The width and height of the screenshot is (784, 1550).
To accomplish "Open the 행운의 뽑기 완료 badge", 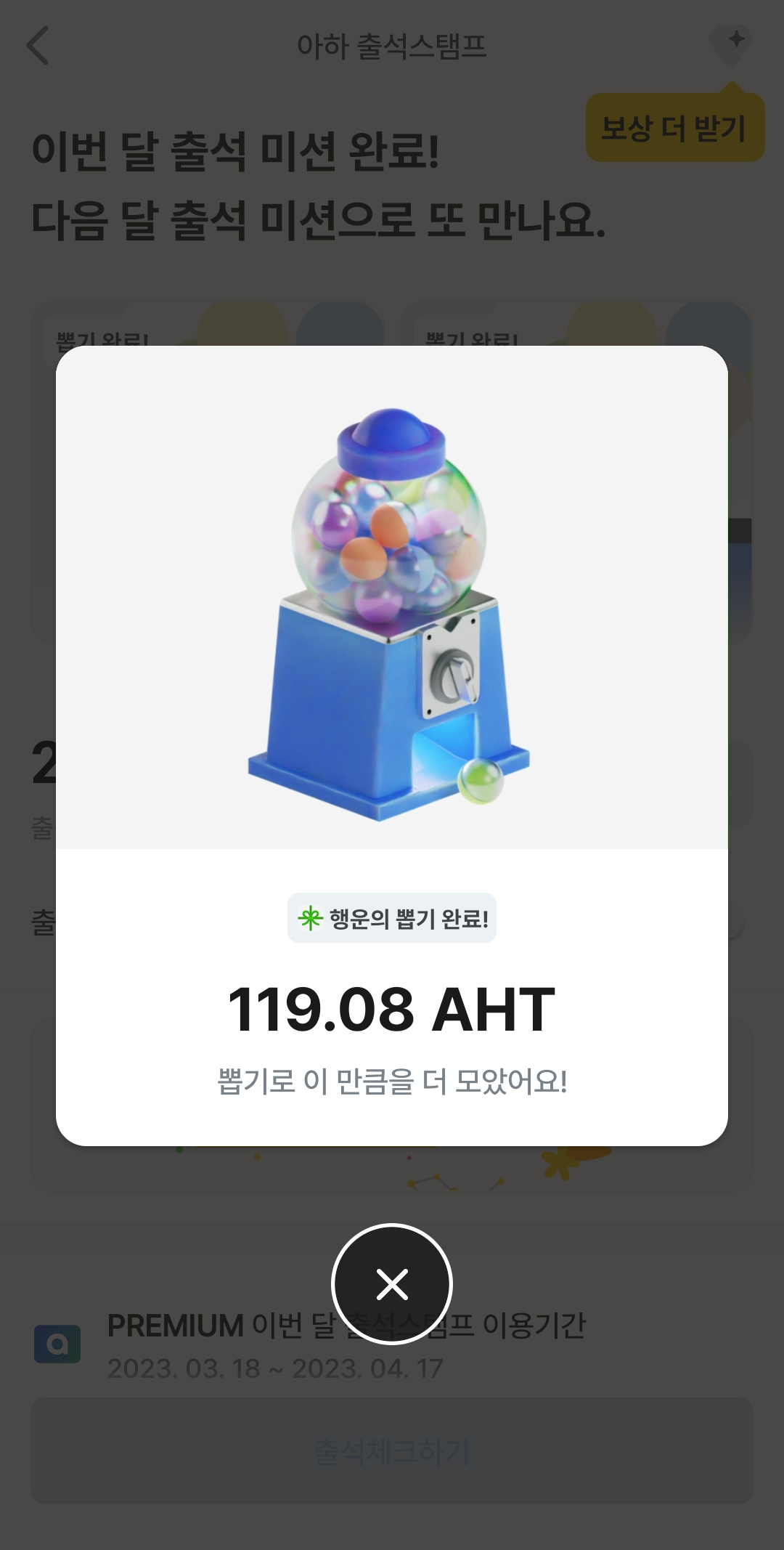I will point(392,920).
